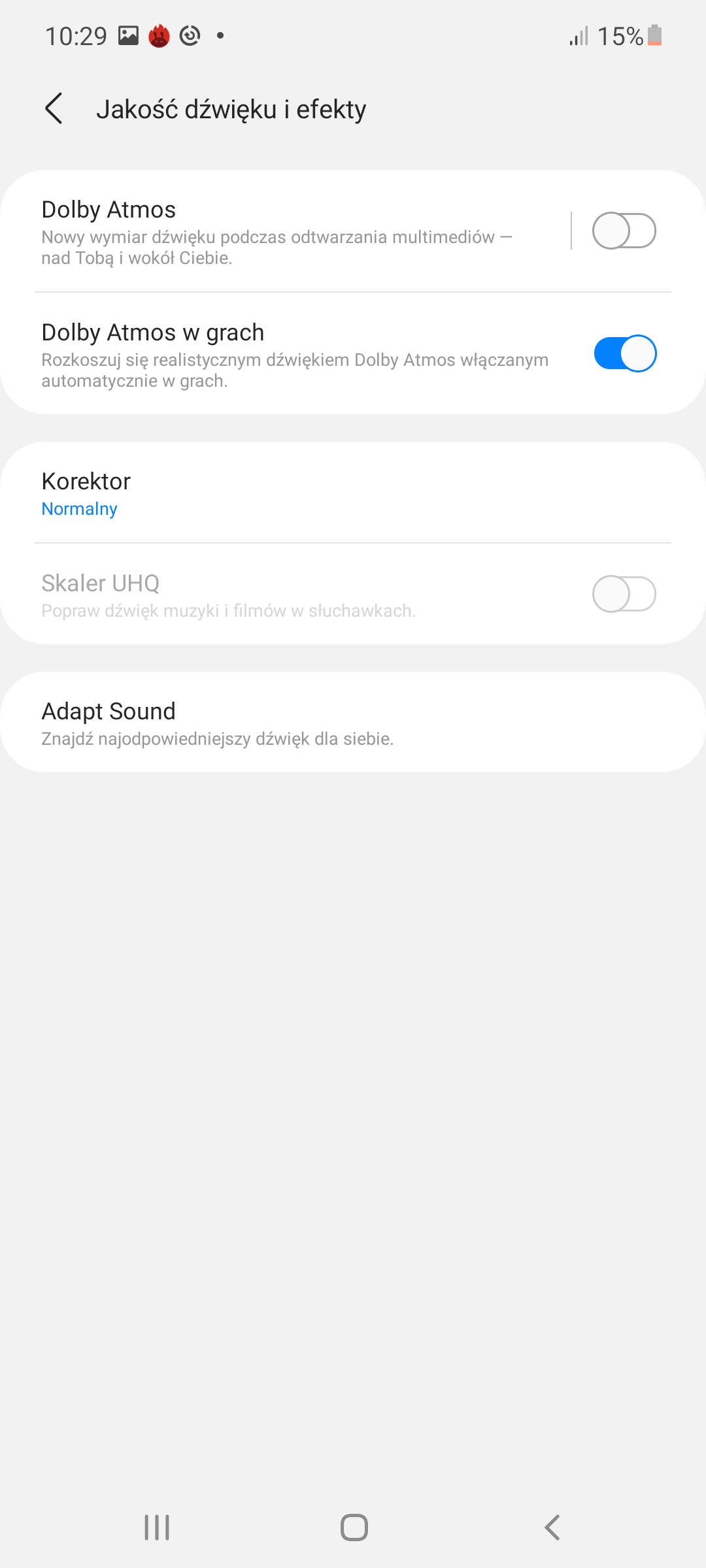
Task: Open Dolby Atmos settings row
Action: [x=288, y=231]
